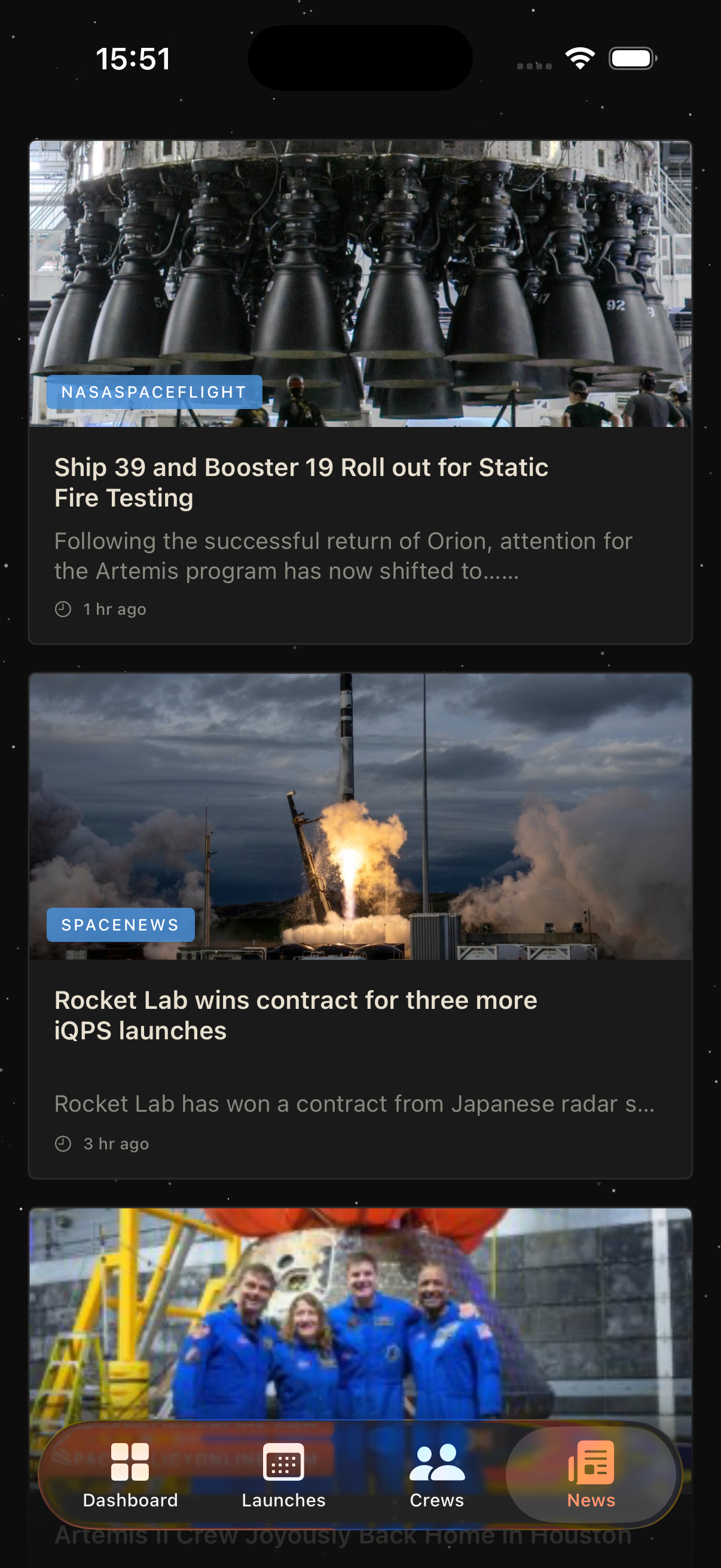Viewport: 721px width, 1568px height.
Task: Open the NASASPACEFLIGHT source badge
Action: point(152,391)
